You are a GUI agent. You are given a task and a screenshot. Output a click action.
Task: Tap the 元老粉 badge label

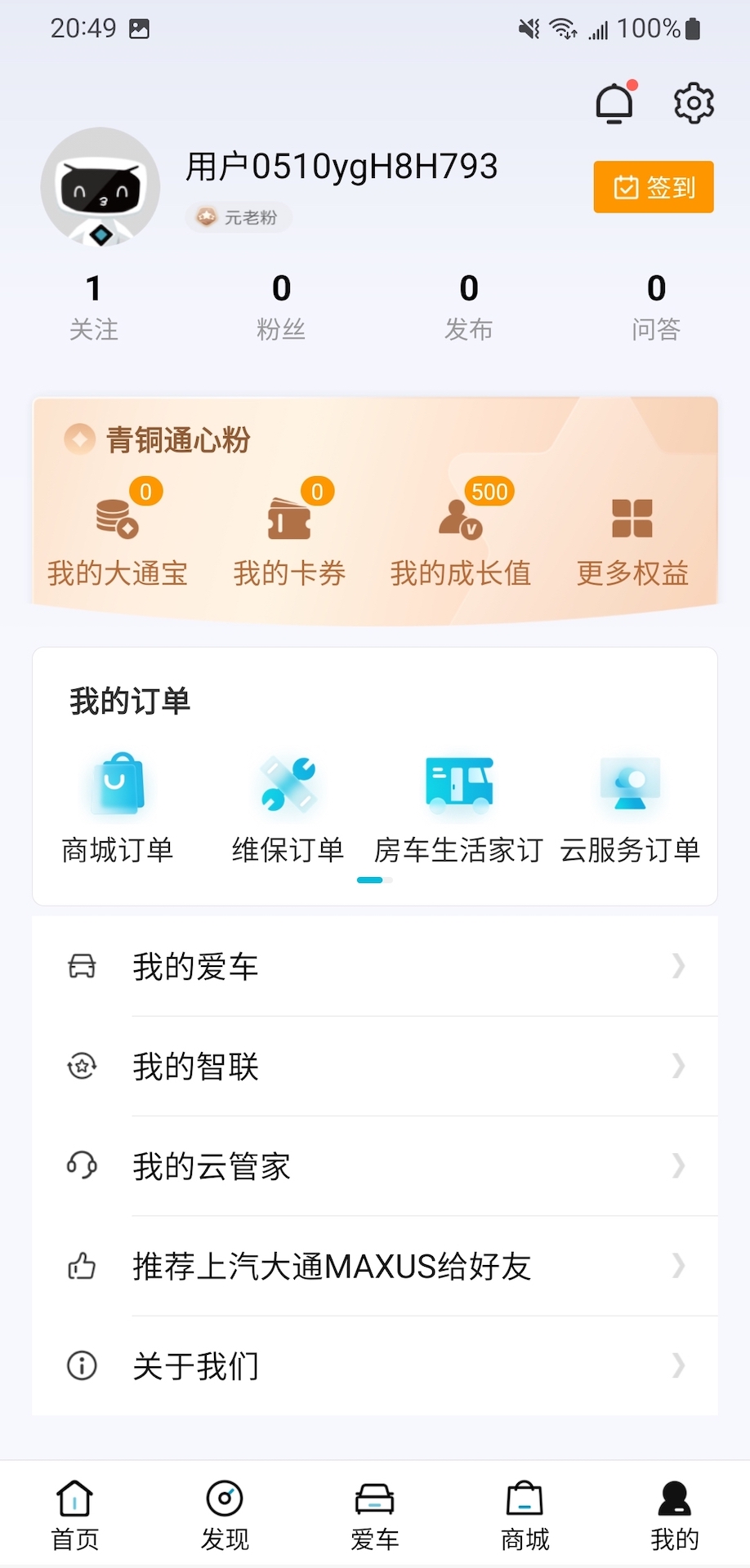[238, 216]
